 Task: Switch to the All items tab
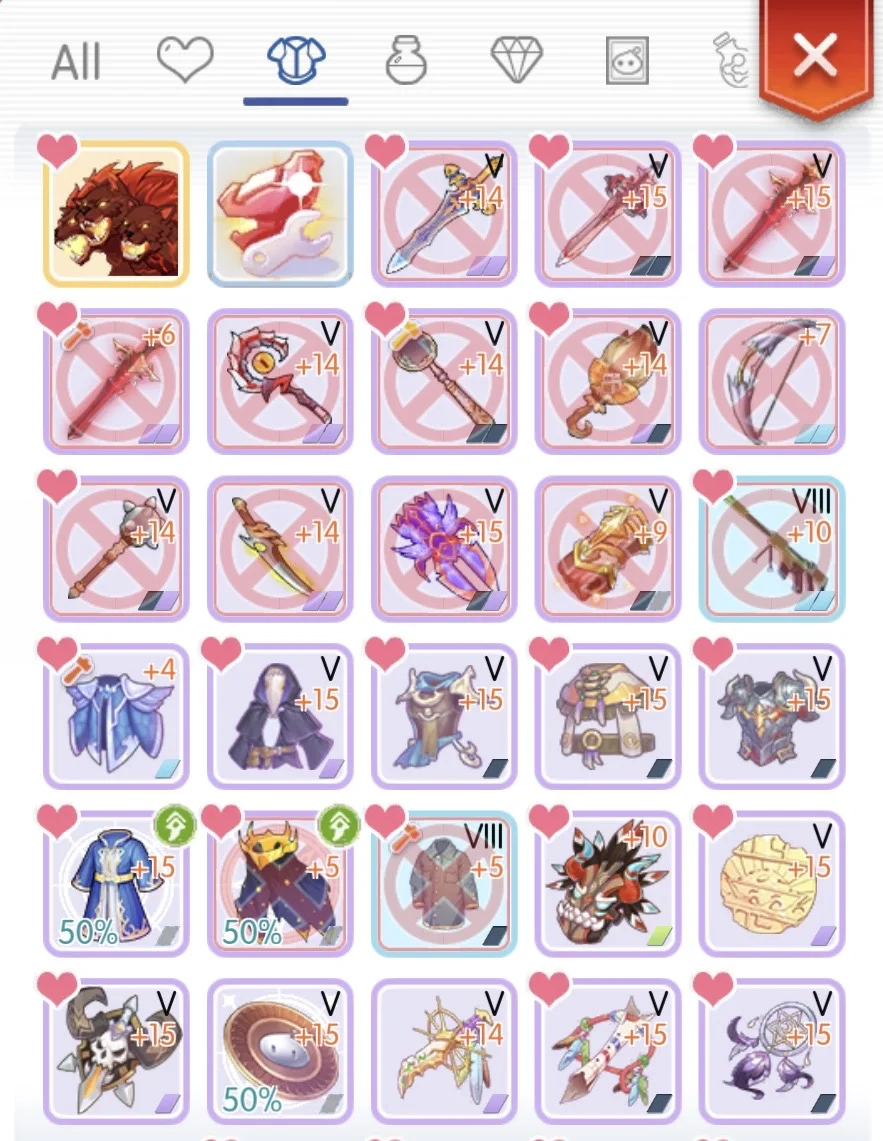pos(76,63)
